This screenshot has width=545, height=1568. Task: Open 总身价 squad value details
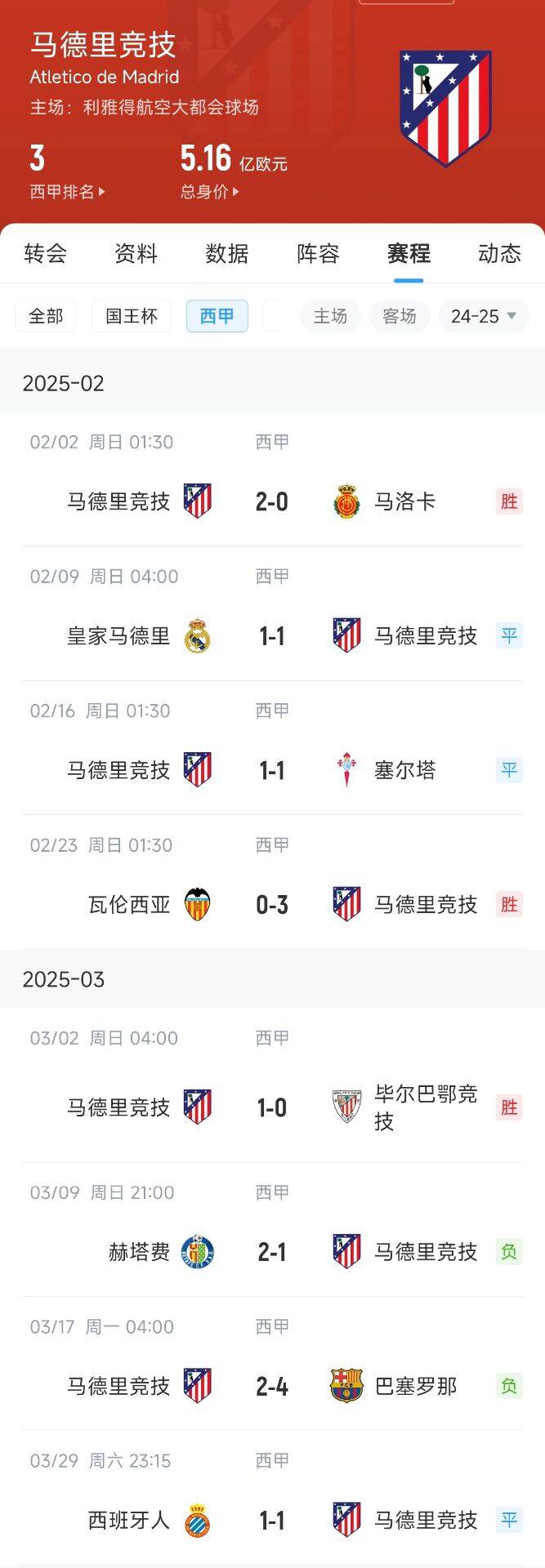click(x=209, y=192)
